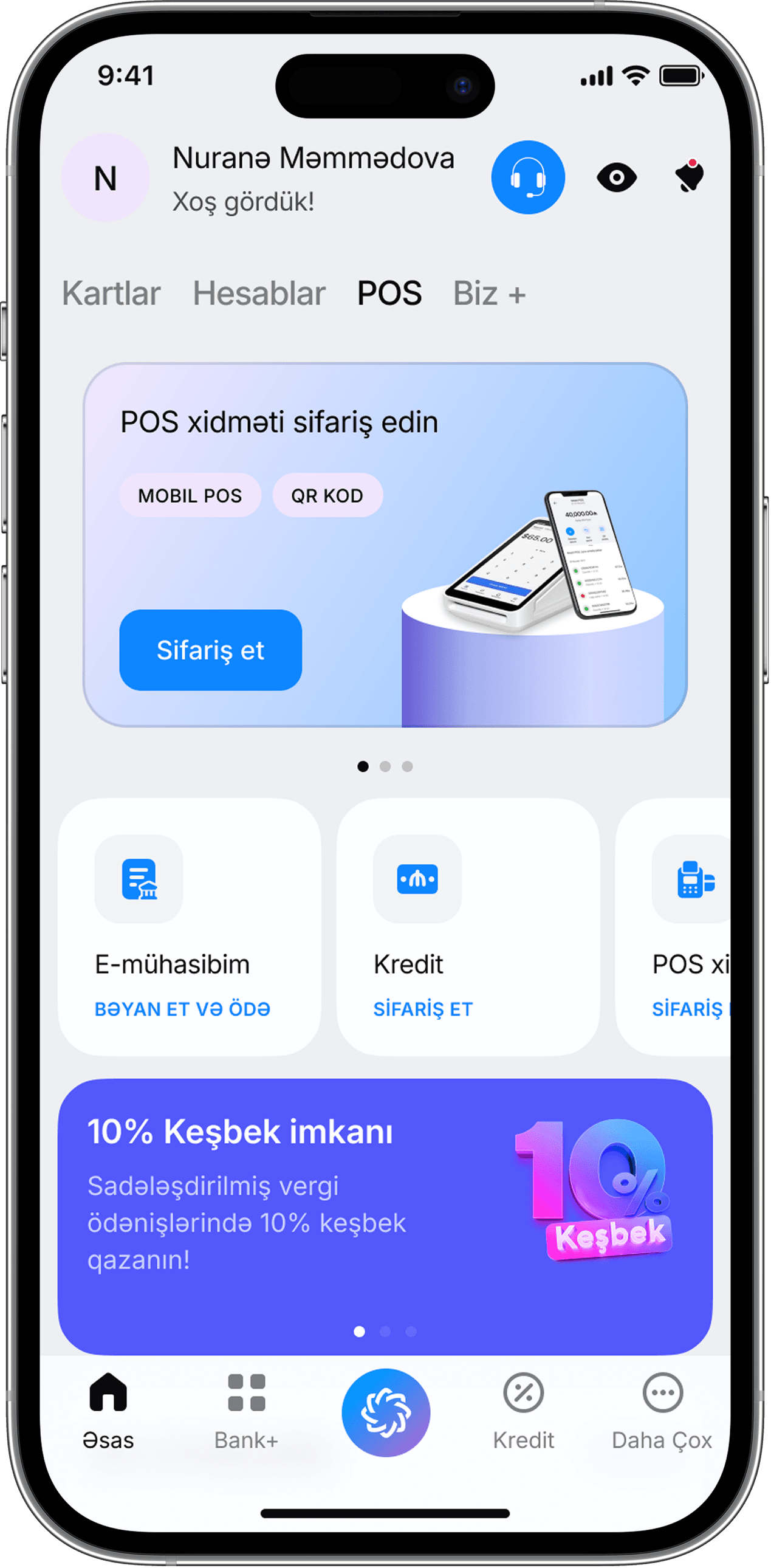Tap the center logo button in navigation
The image size is (771, 1568).
386,1413
